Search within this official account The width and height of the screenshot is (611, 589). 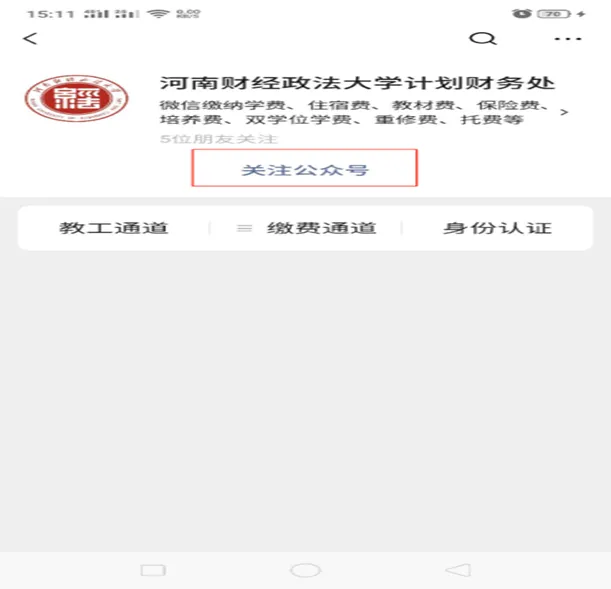[483, 39]
